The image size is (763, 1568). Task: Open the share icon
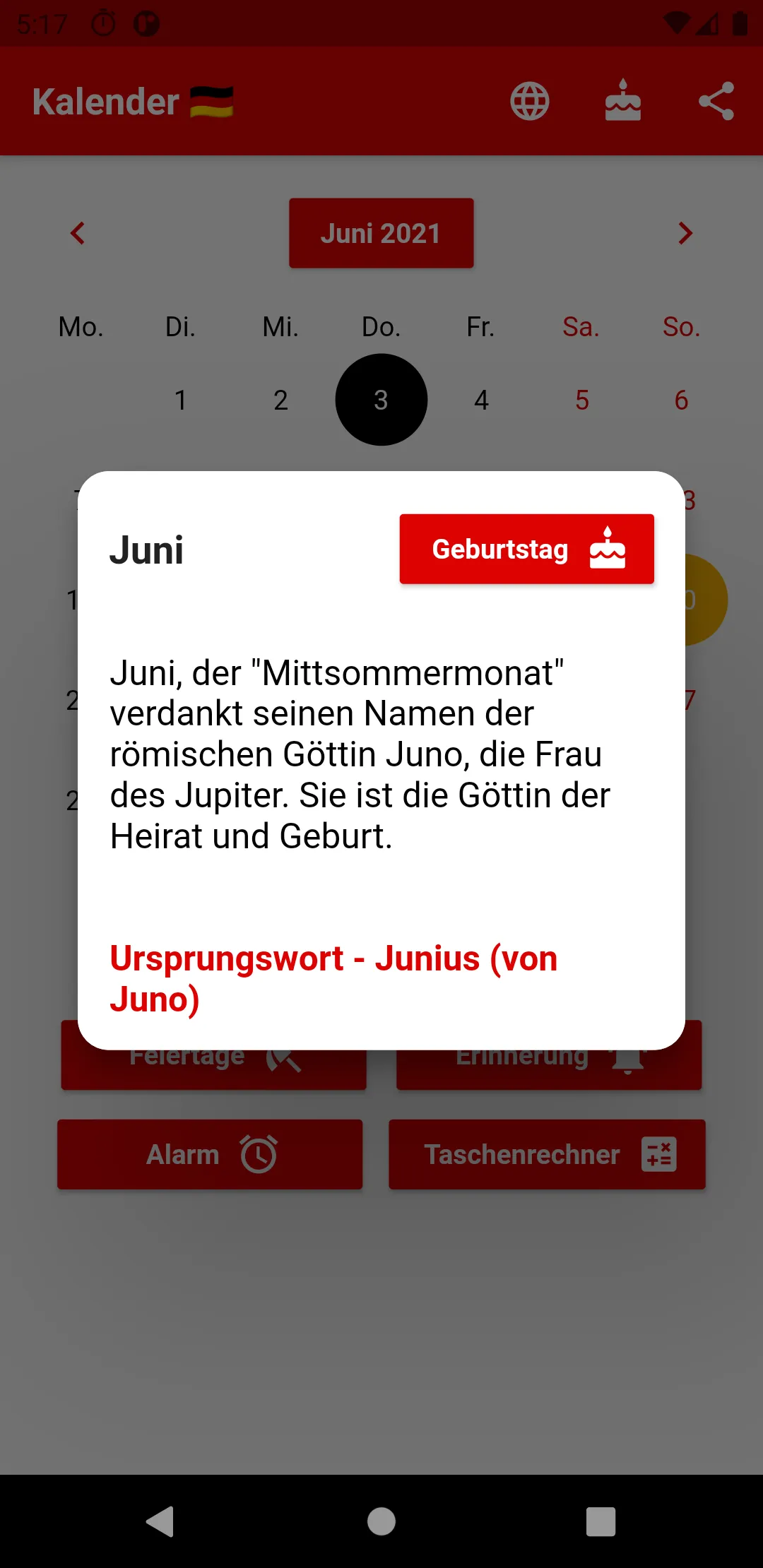[716, 101]
